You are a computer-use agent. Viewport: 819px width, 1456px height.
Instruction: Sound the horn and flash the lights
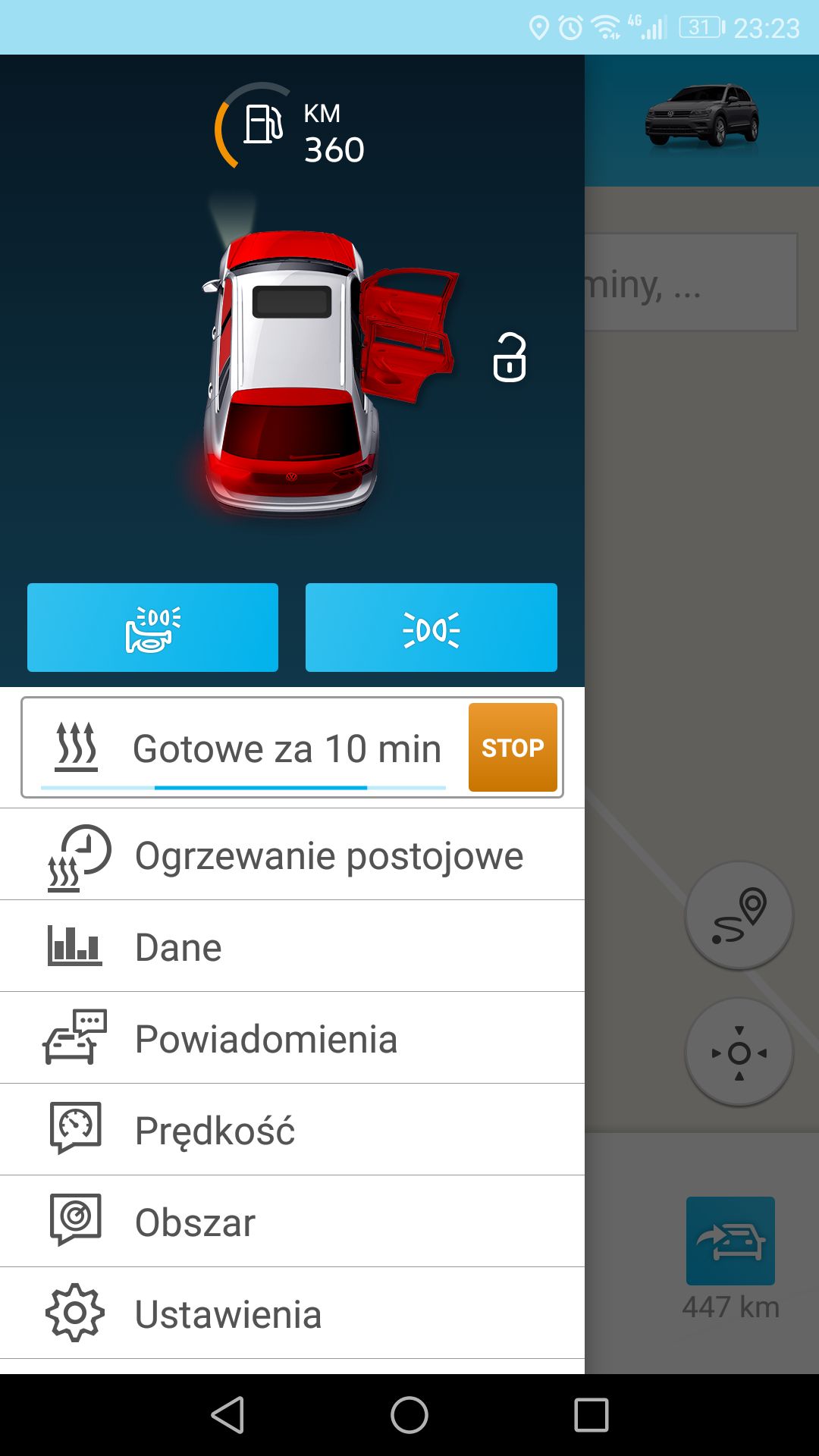(152, 627)
